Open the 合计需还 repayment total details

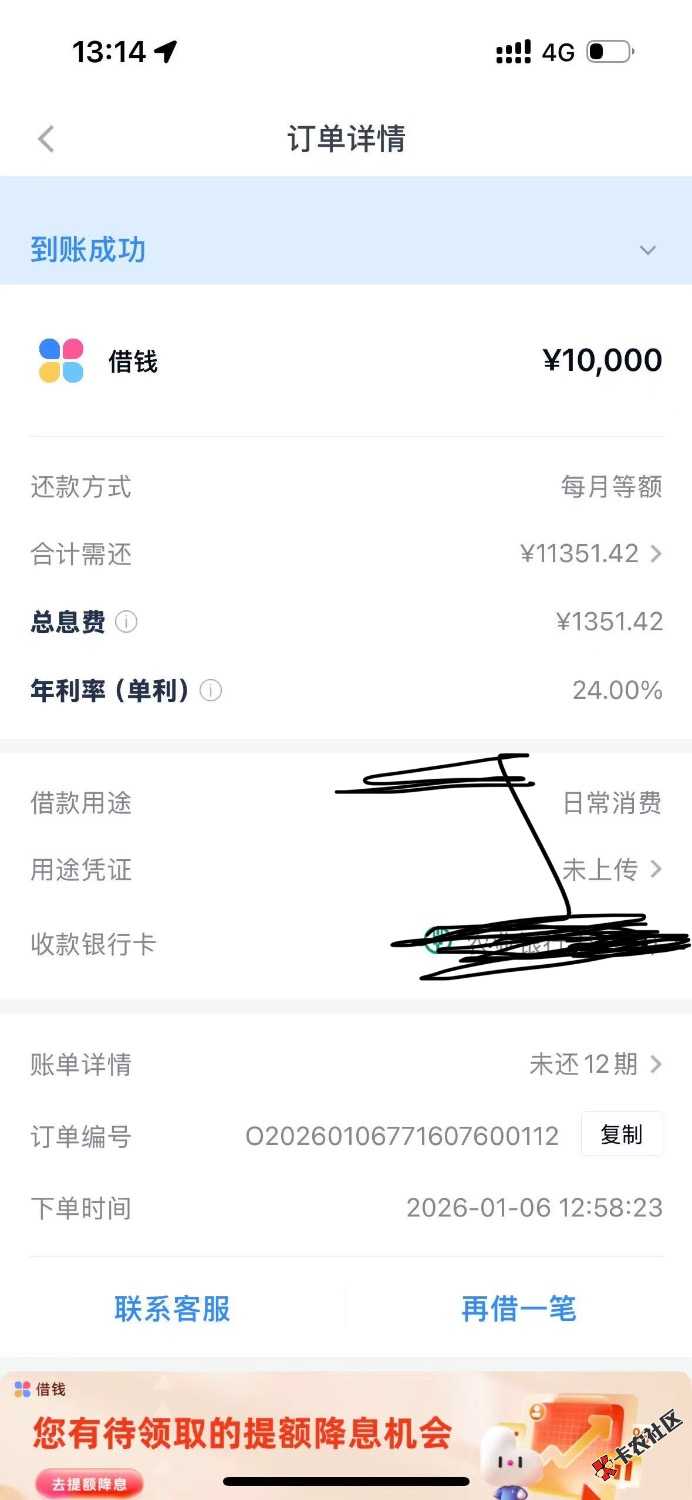[x=591, y=554]
